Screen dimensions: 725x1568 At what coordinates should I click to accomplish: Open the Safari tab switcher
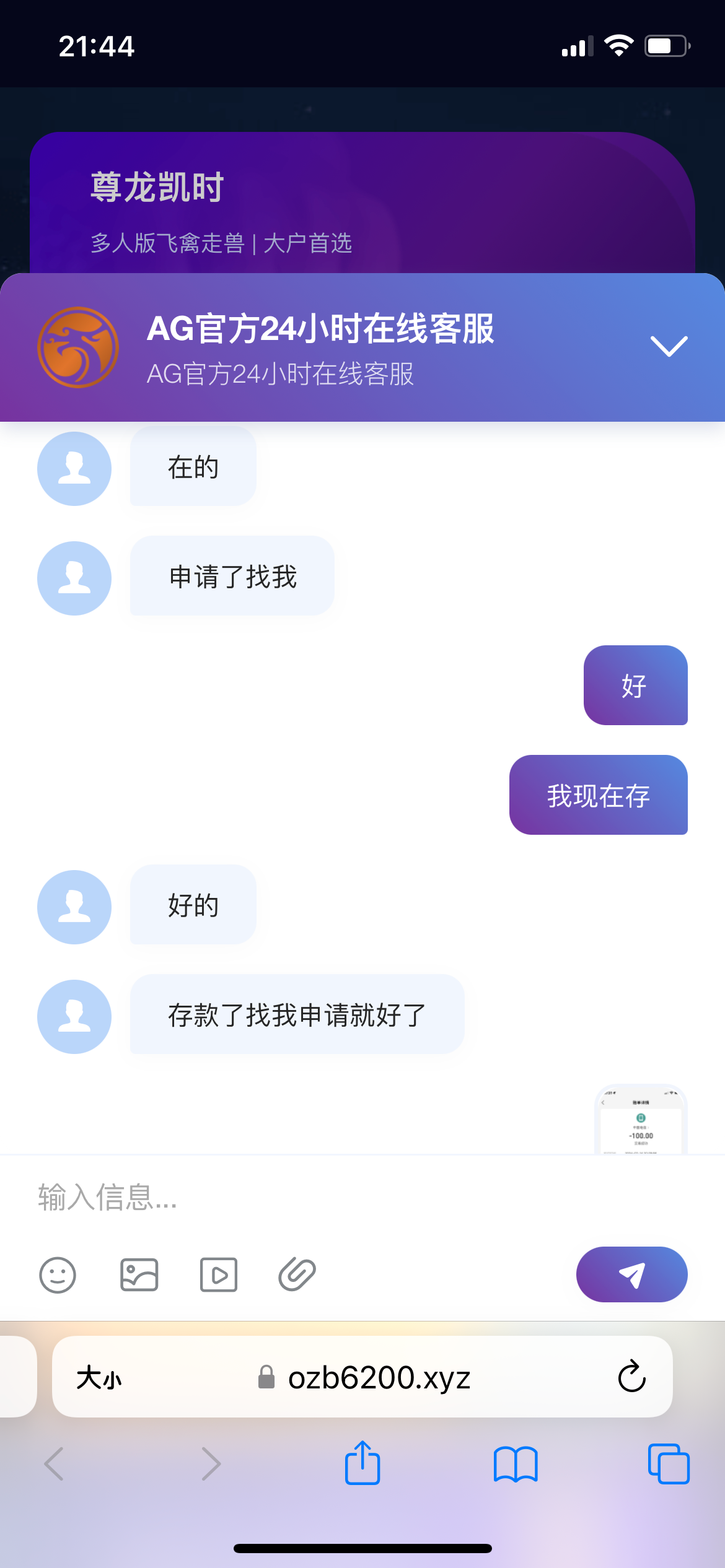[669, 1463]
